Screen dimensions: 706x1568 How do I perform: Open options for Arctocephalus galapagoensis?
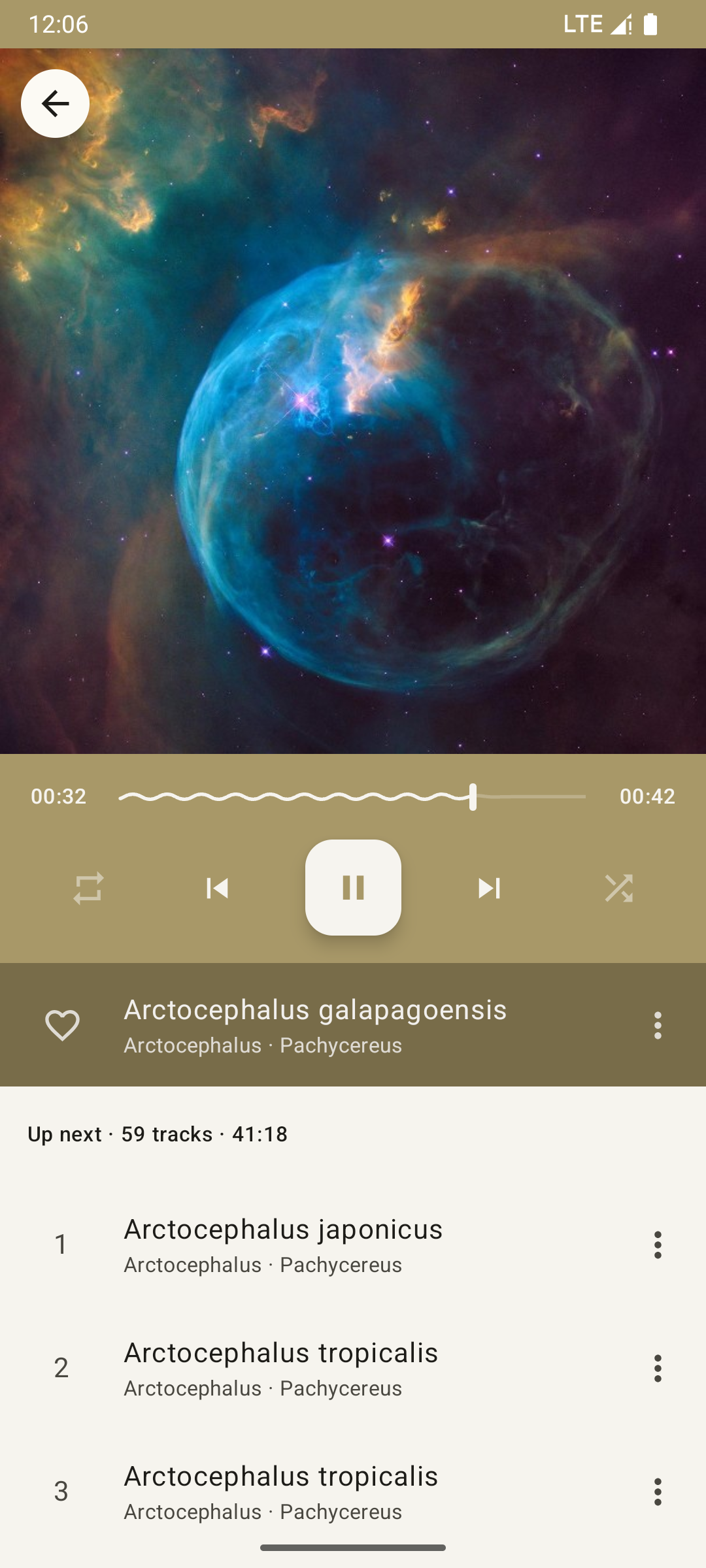tap(658, 1025)
